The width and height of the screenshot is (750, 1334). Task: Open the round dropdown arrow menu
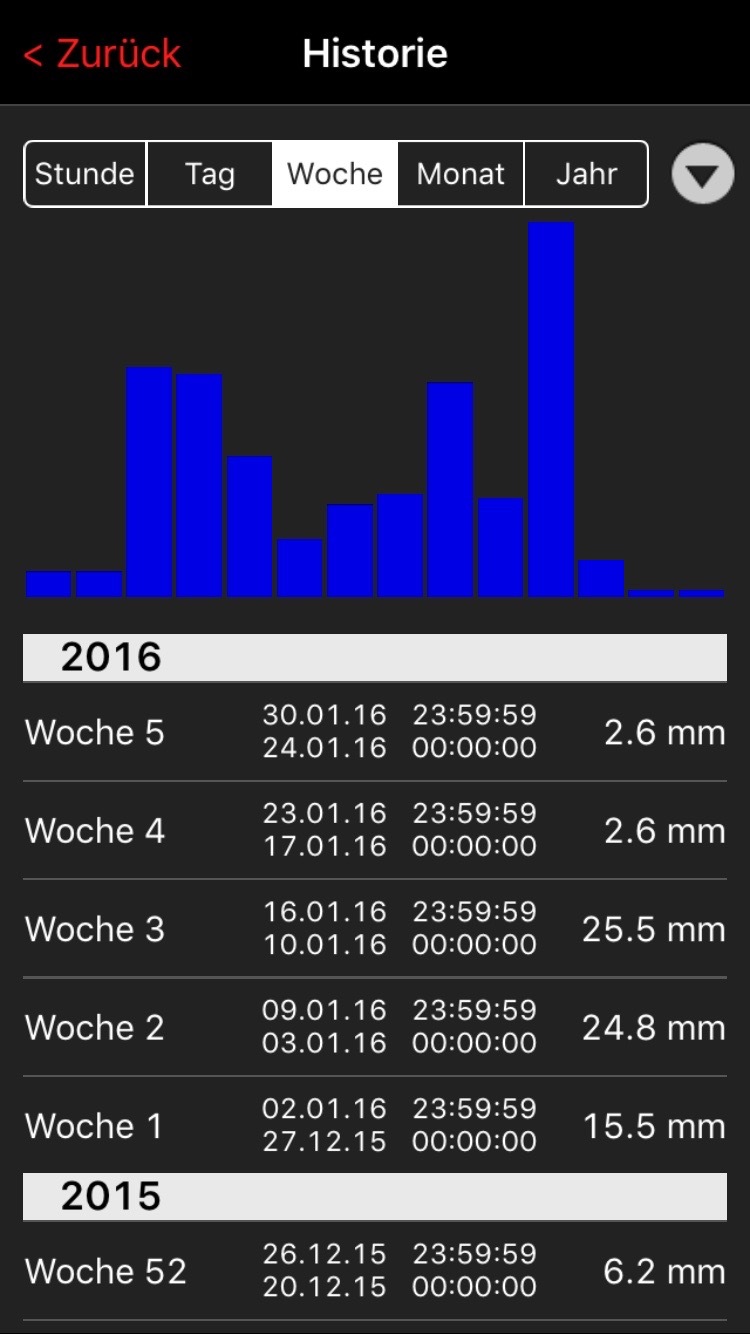[703, 174]
